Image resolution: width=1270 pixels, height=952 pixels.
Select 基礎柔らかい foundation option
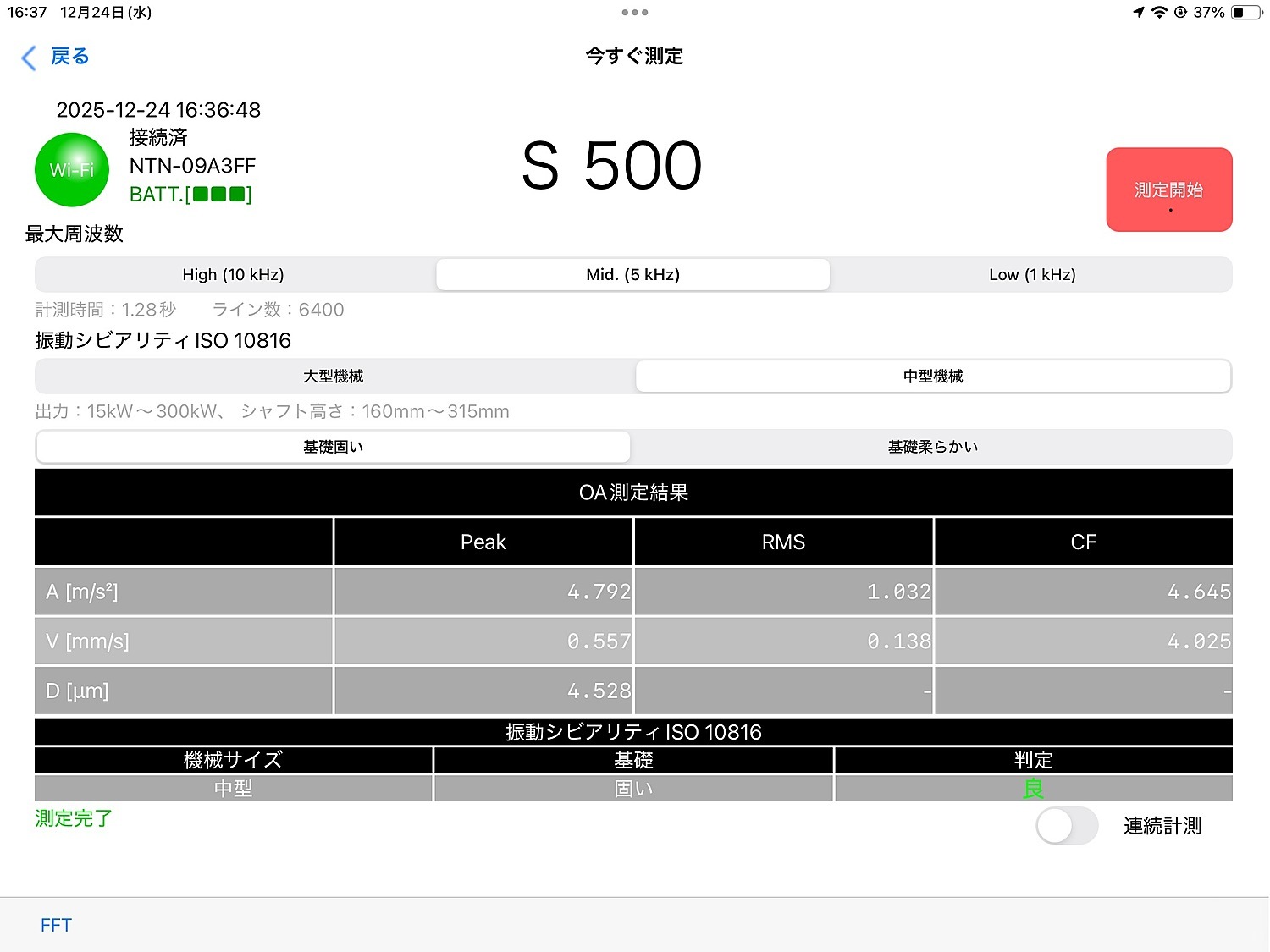932,447
